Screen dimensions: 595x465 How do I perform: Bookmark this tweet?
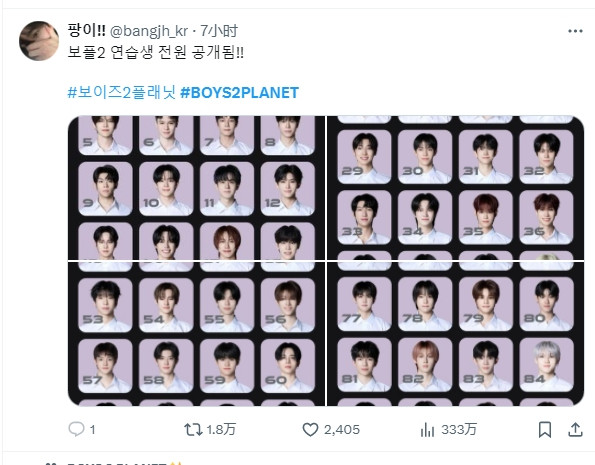click(545, 430)
